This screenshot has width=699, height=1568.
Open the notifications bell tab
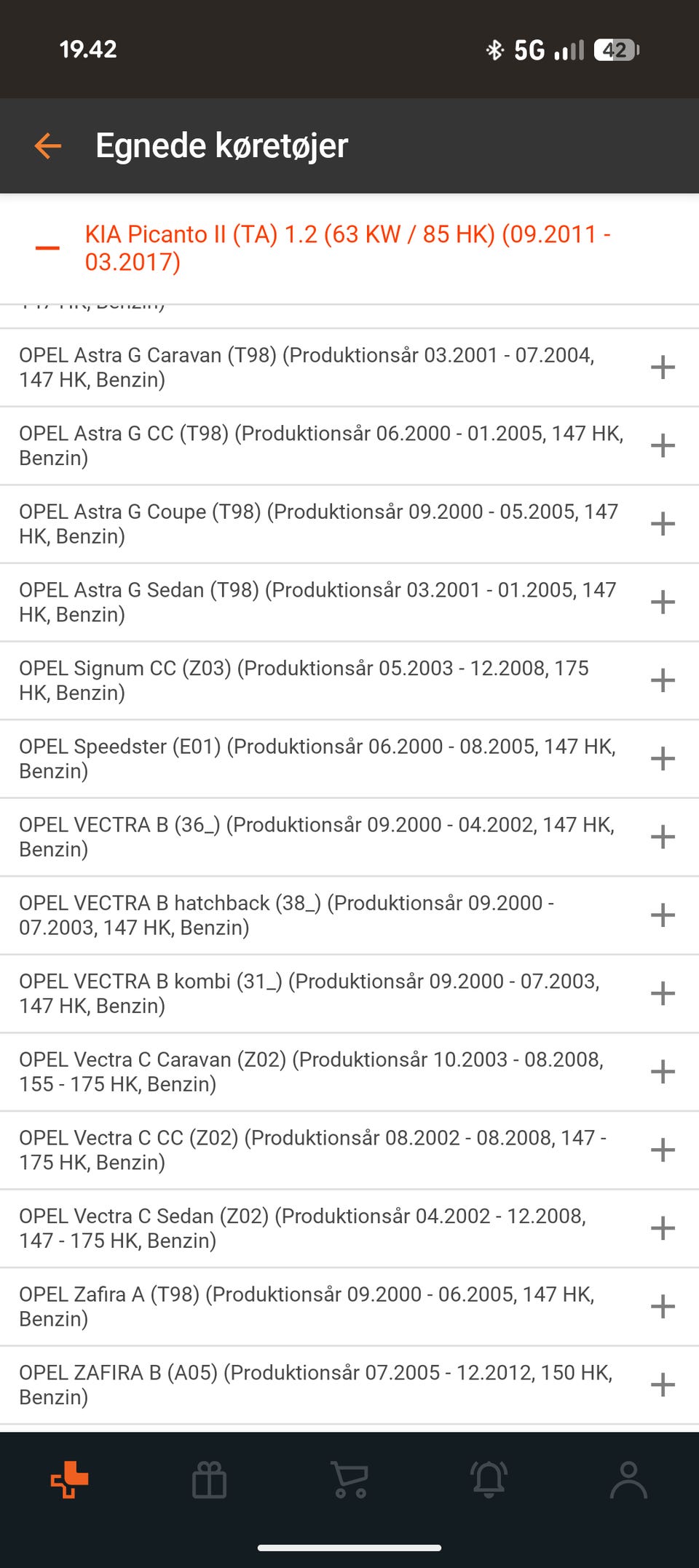tap(489, 1480)
